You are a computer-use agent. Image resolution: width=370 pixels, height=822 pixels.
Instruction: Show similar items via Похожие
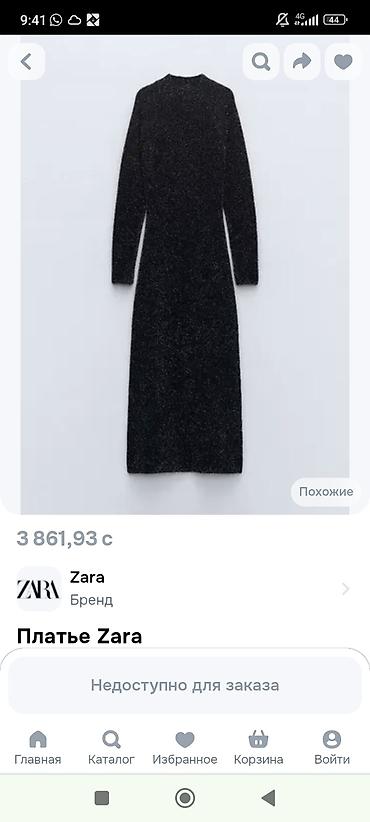tap(326, 492)
